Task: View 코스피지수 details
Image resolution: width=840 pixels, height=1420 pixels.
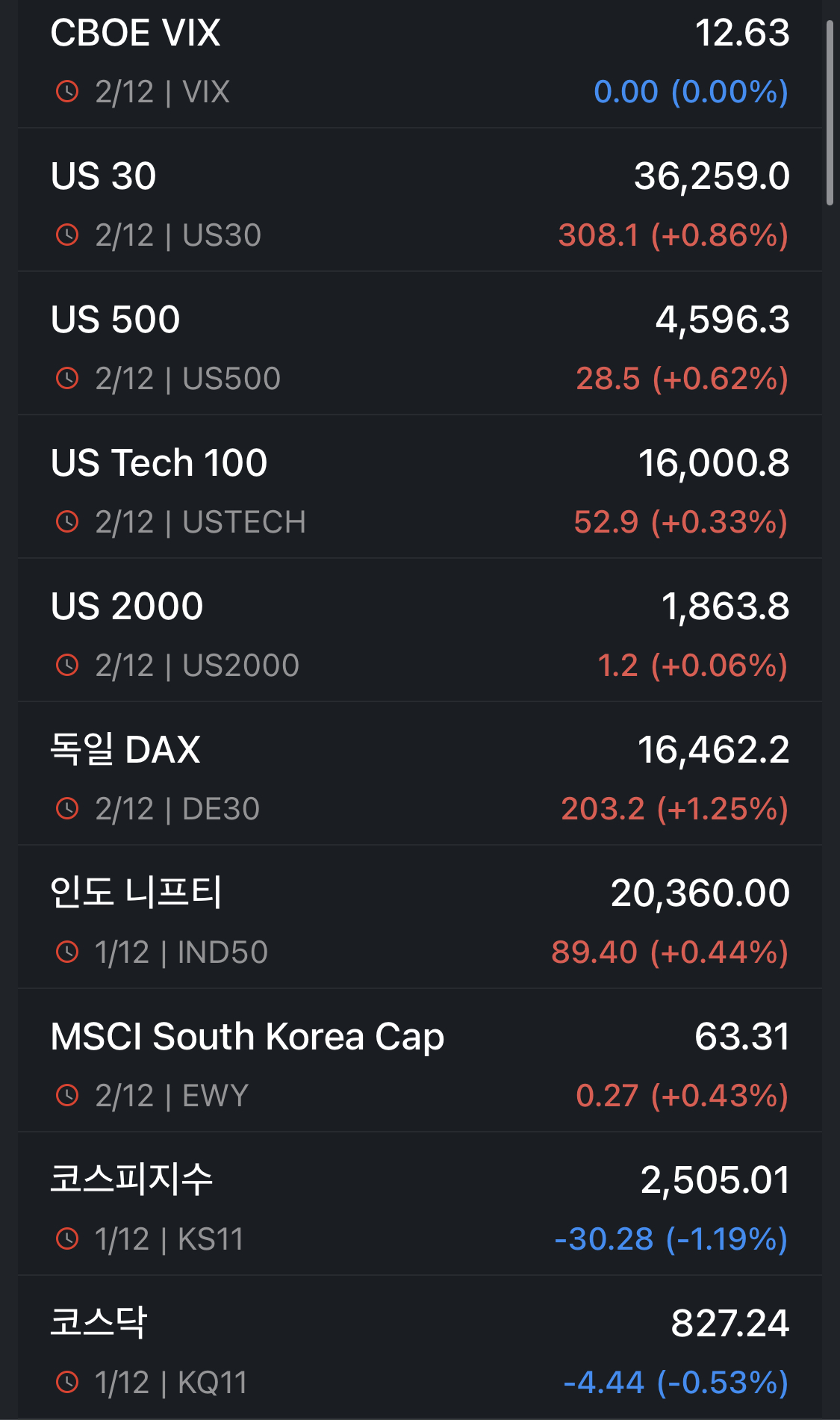Action: [x=420, y=1204]
